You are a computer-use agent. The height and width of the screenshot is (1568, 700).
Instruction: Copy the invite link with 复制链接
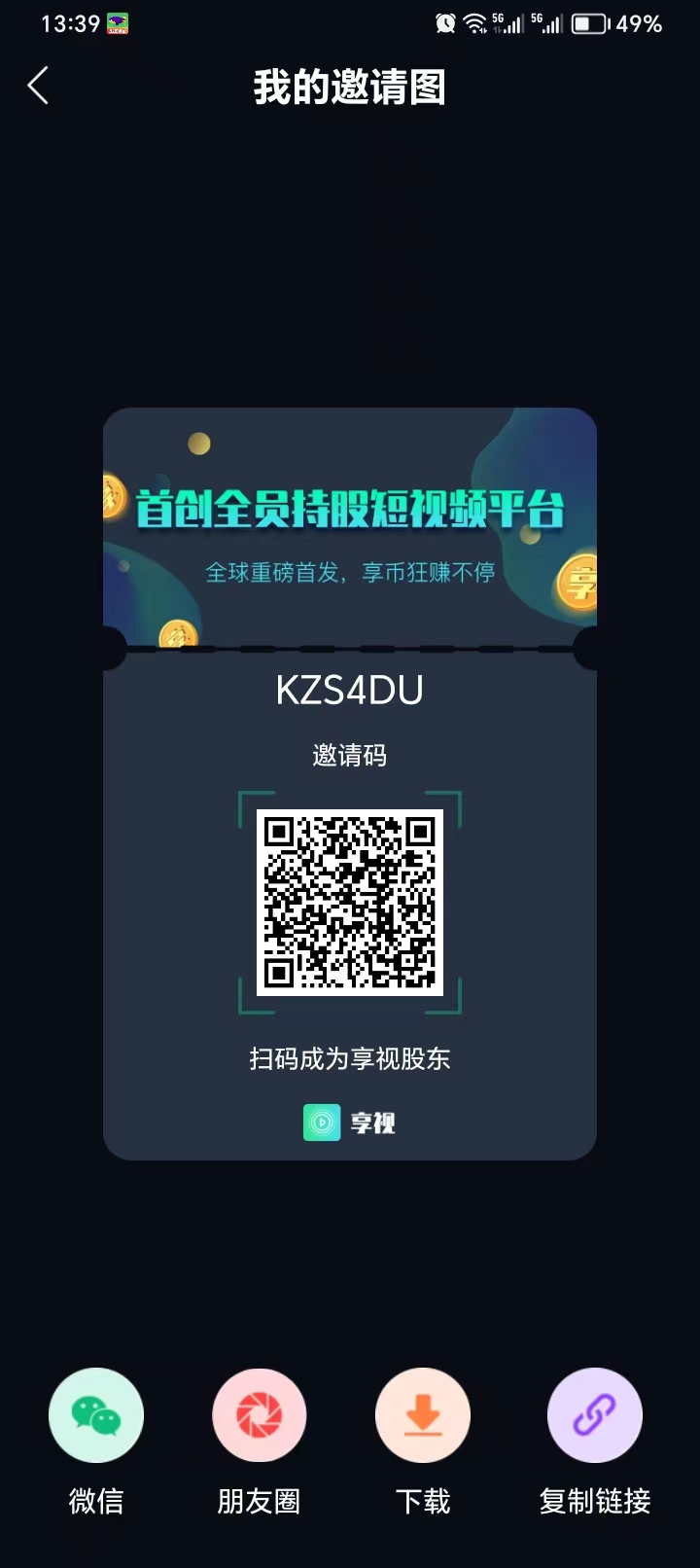(595, 1416)
